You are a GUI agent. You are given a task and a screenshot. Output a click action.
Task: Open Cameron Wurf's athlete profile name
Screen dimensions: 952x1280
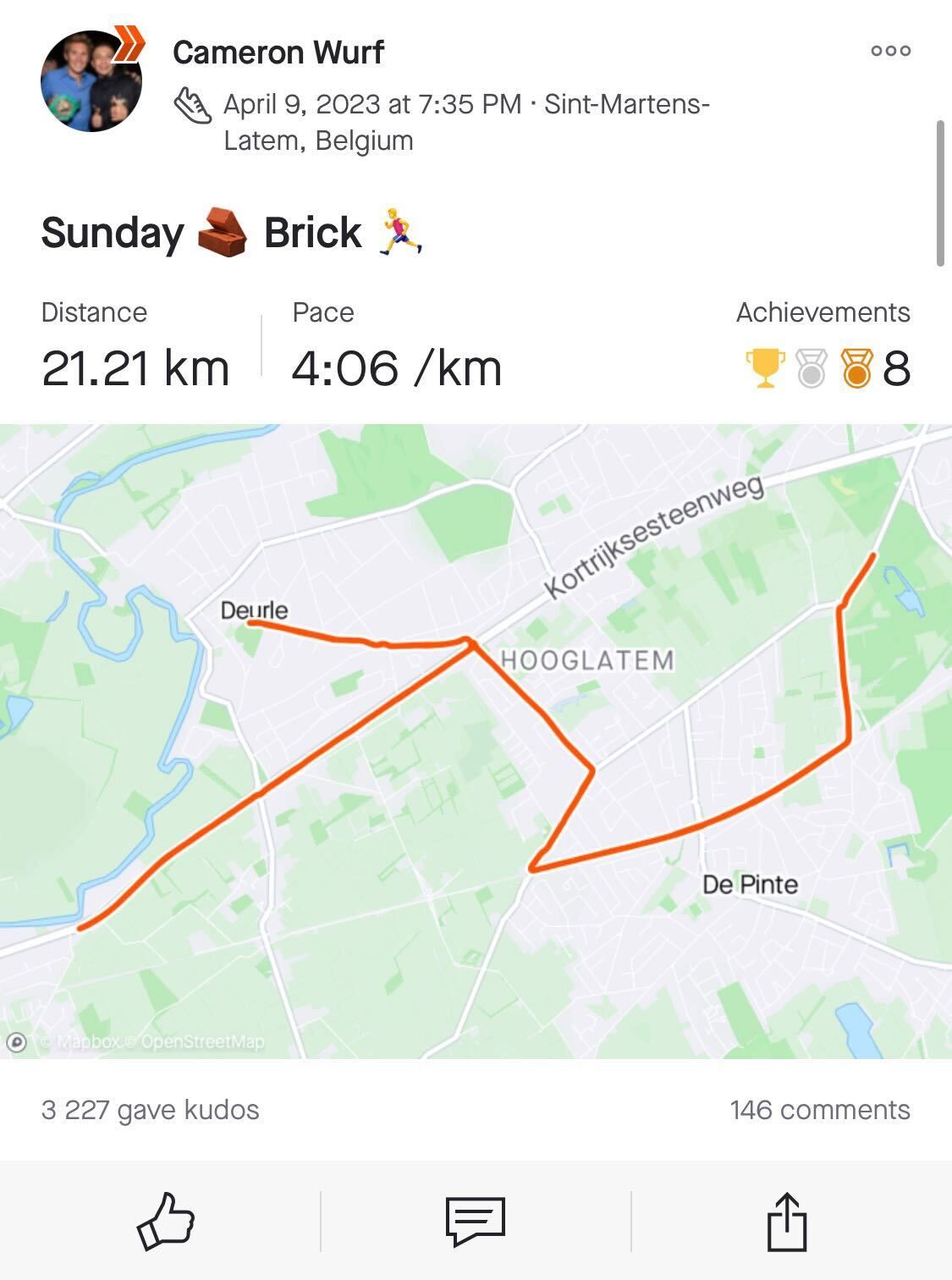tap(278, 52)
